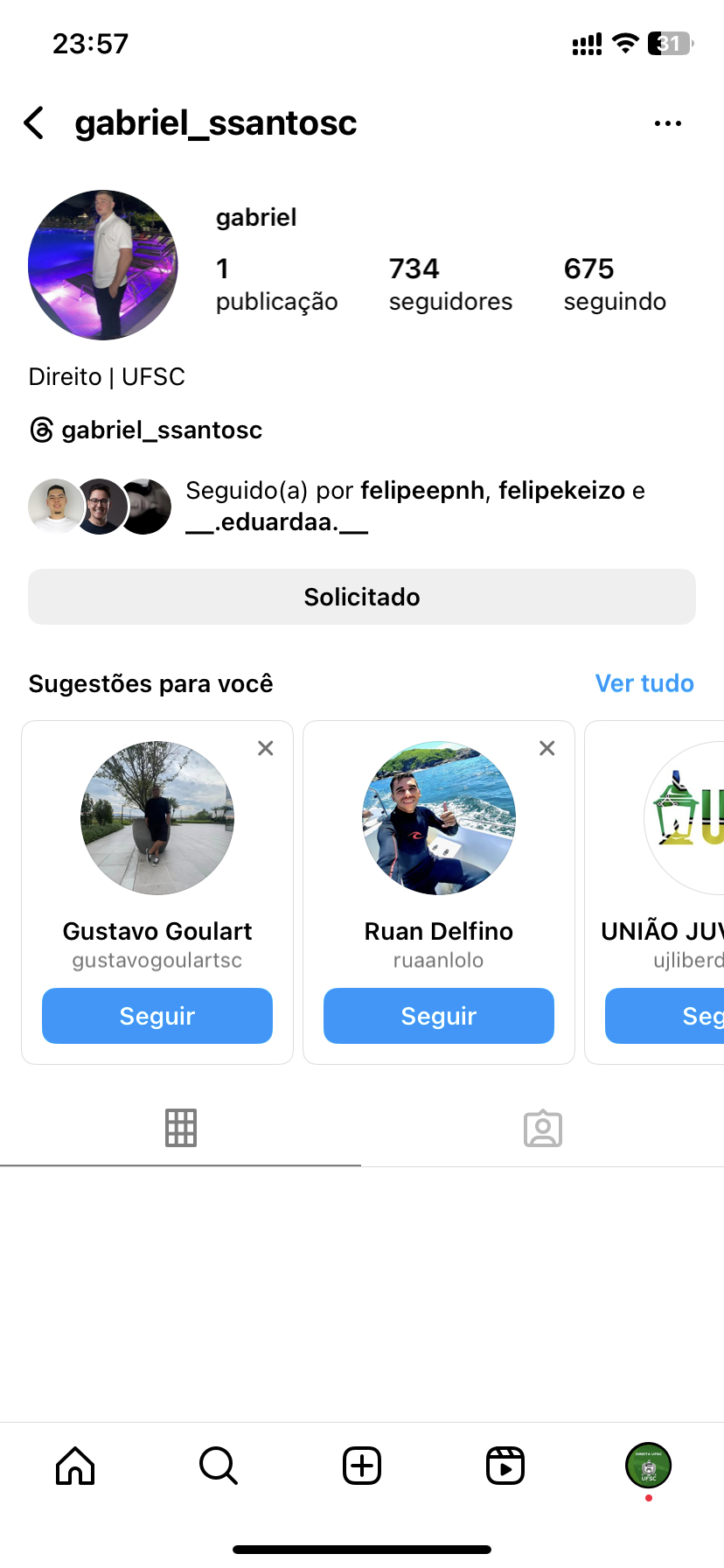Go back with the arrow icon
This screenshot has width=724, height=1568.
click(x=35, y=123)
